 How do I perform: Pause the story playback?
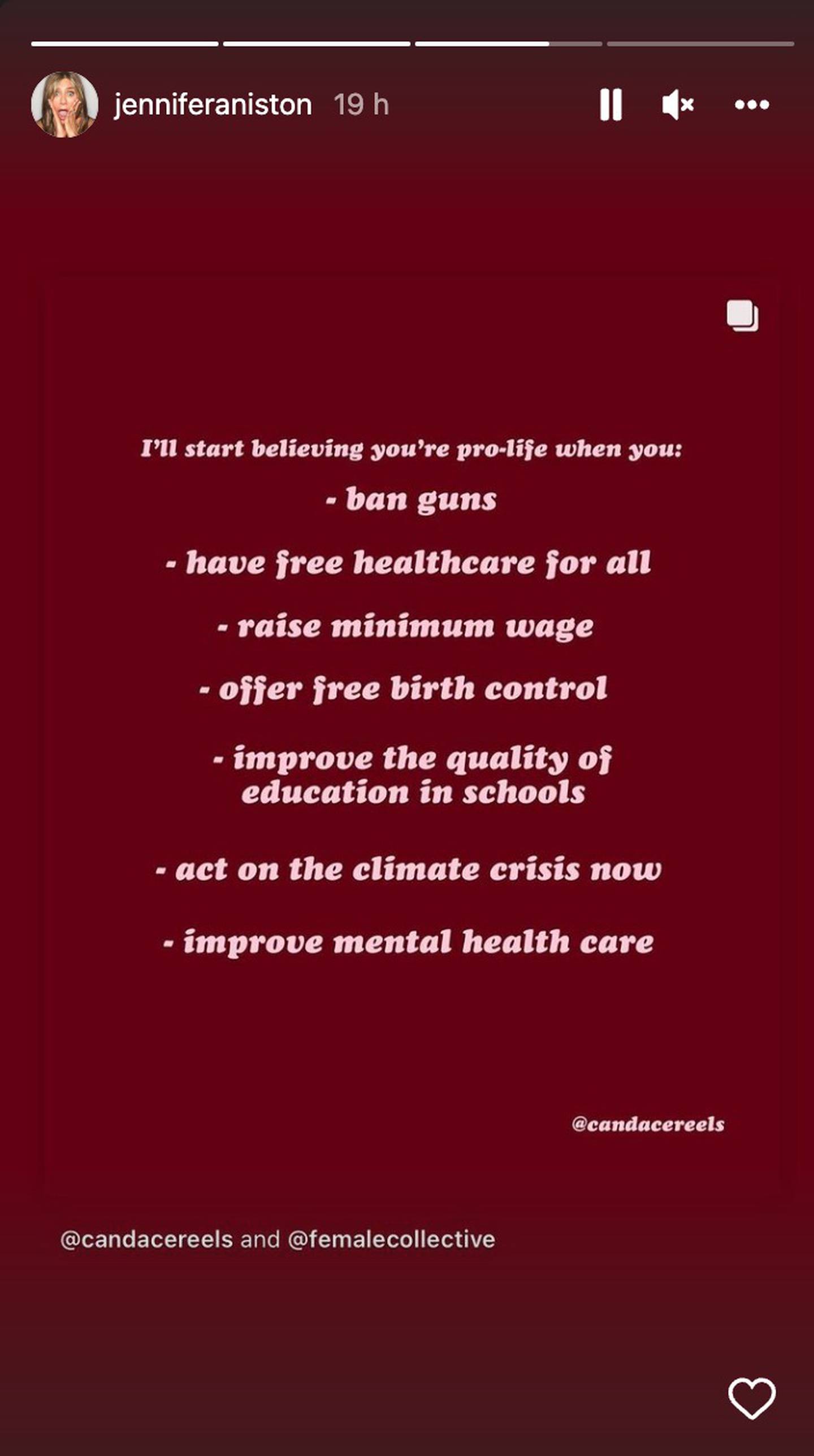pos(610,105)
